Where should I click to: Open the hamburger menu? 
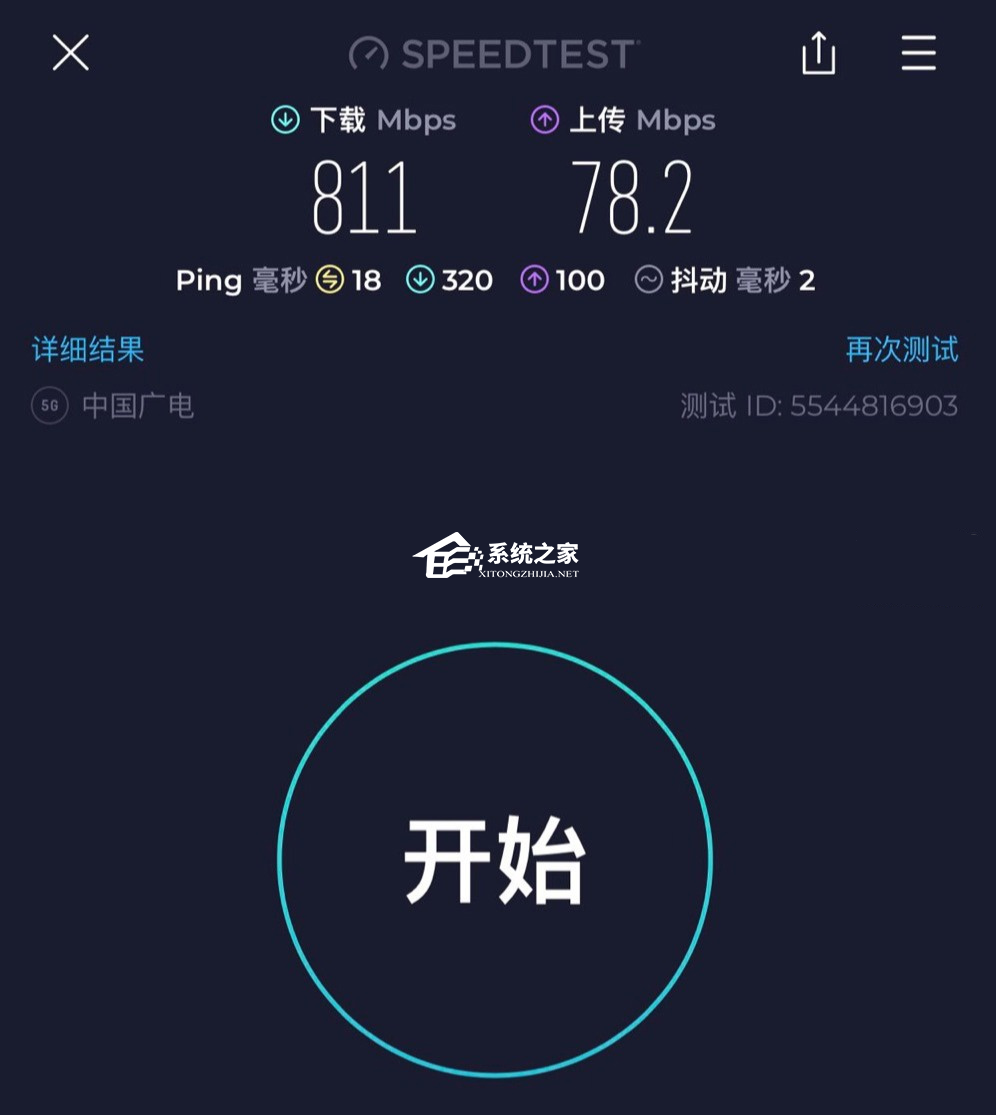(918, 53)
